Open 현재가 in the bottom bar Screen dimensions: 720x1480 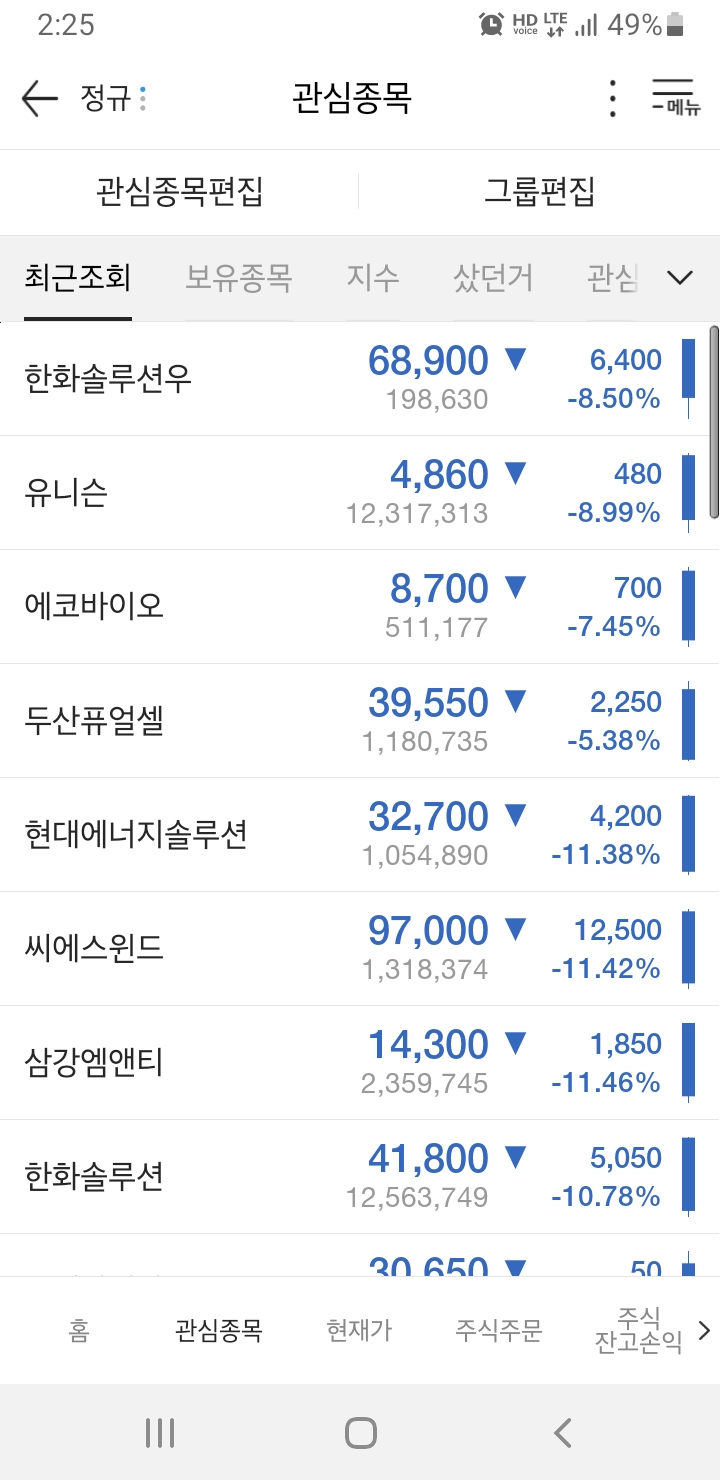(359, 1331)
